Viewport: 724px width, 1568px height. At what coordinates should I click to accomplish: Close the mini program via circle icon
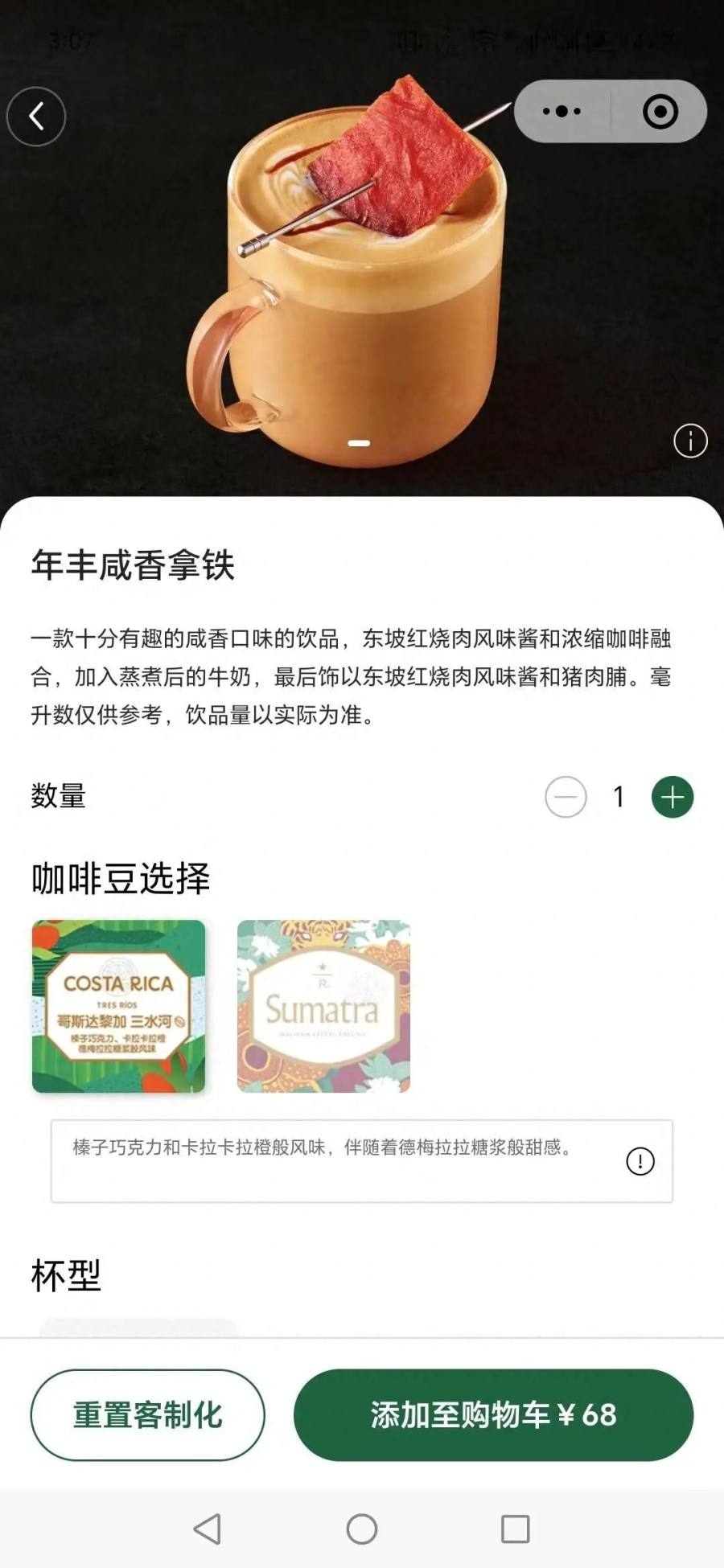coord(660,112)
